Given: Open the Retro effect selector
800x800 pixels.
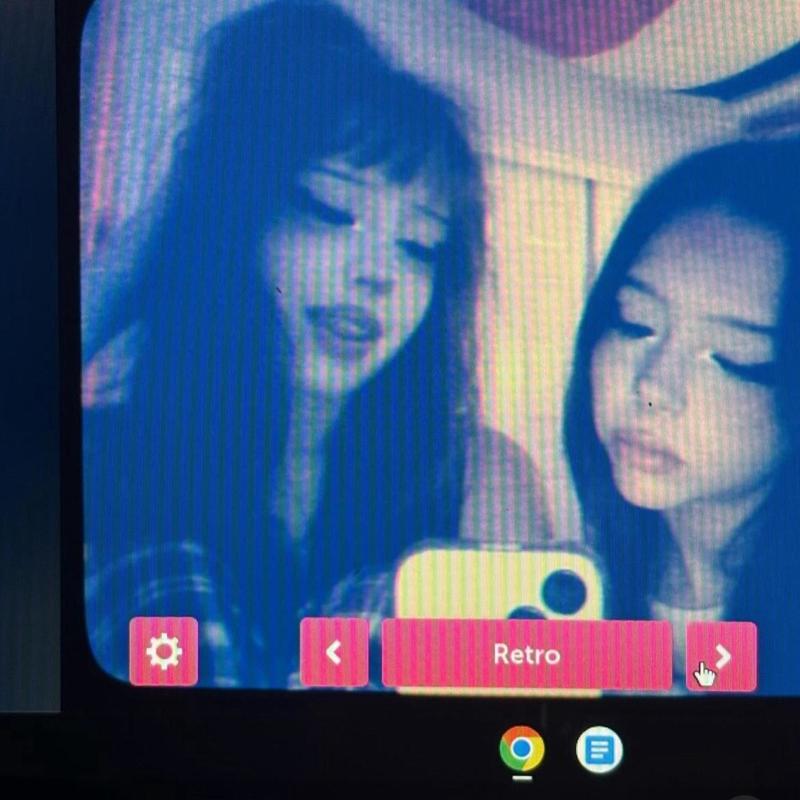Looking at the screenshot, I should [x=526, y=654].
